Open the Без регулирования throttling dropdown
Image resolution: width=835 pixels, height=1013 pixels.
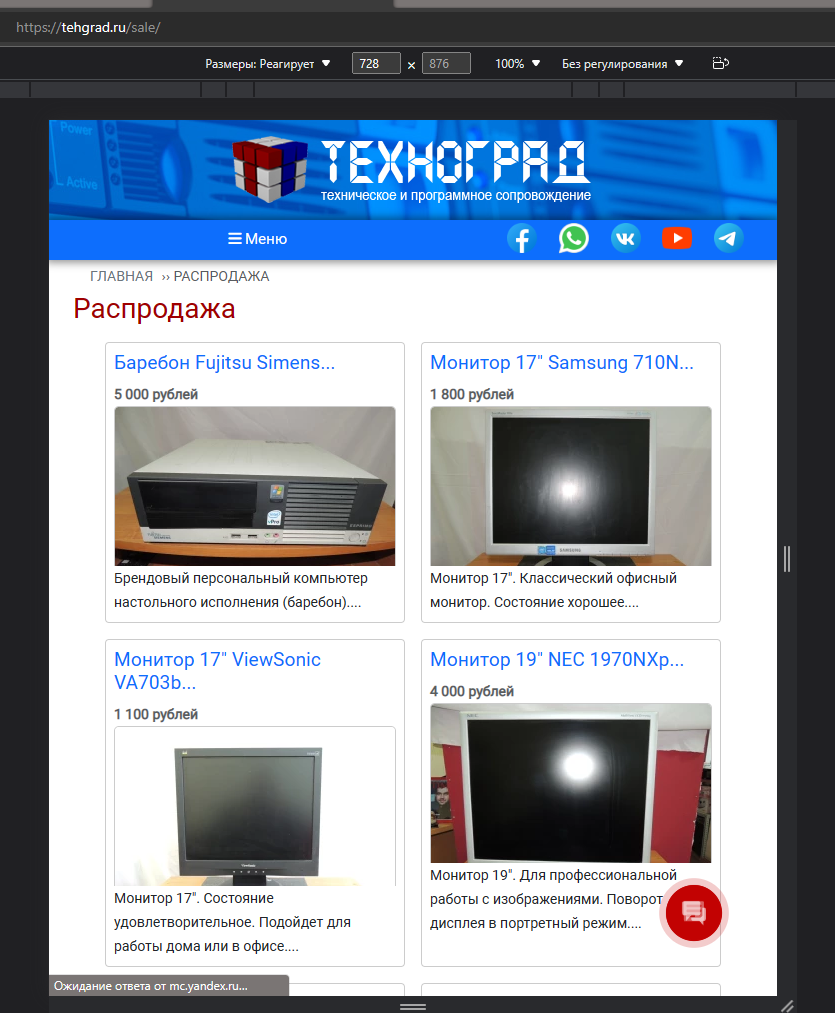tap(622, 64)
